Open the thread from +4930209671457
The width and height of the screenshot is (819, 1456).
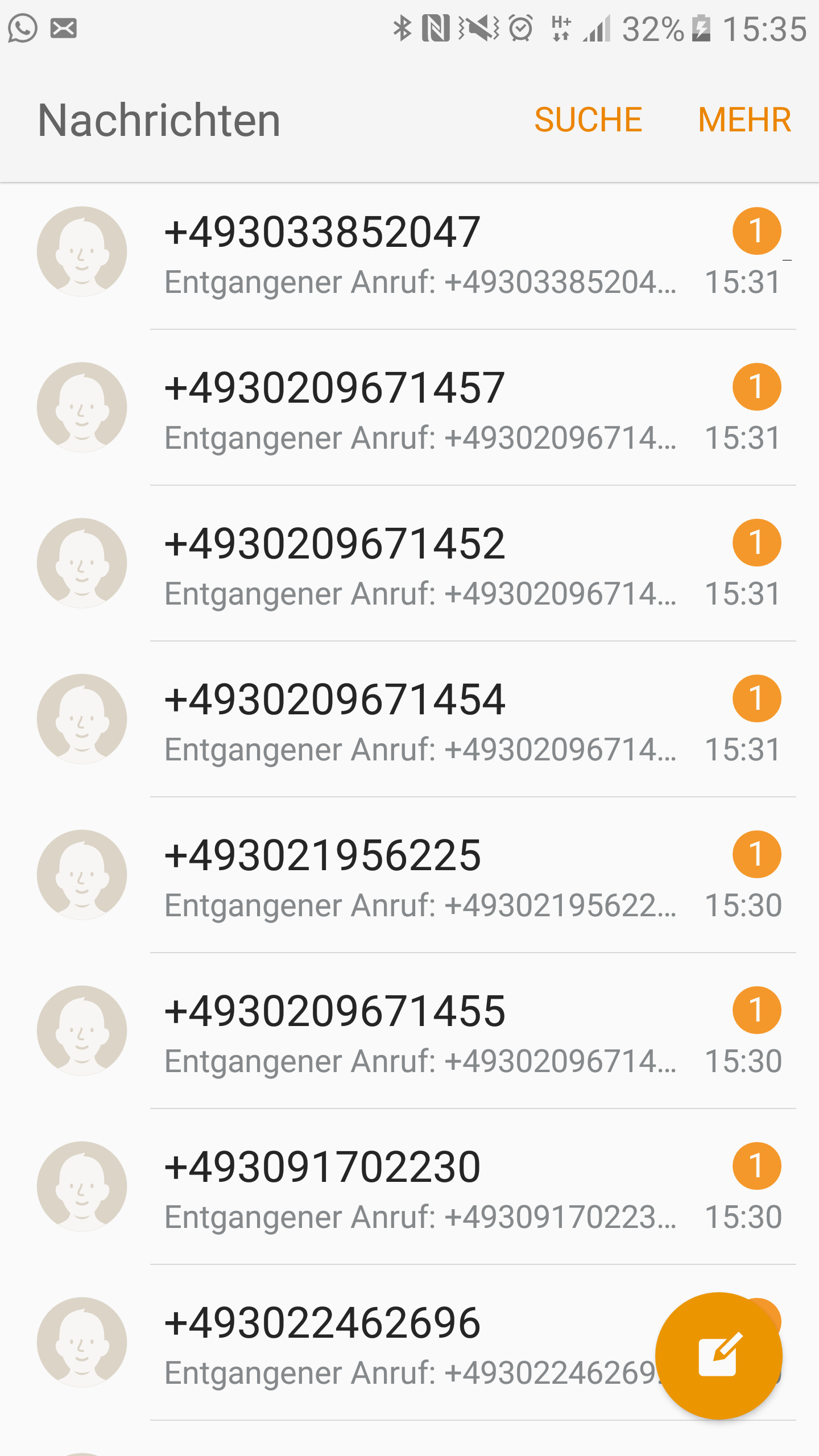[x=421, y=411]
